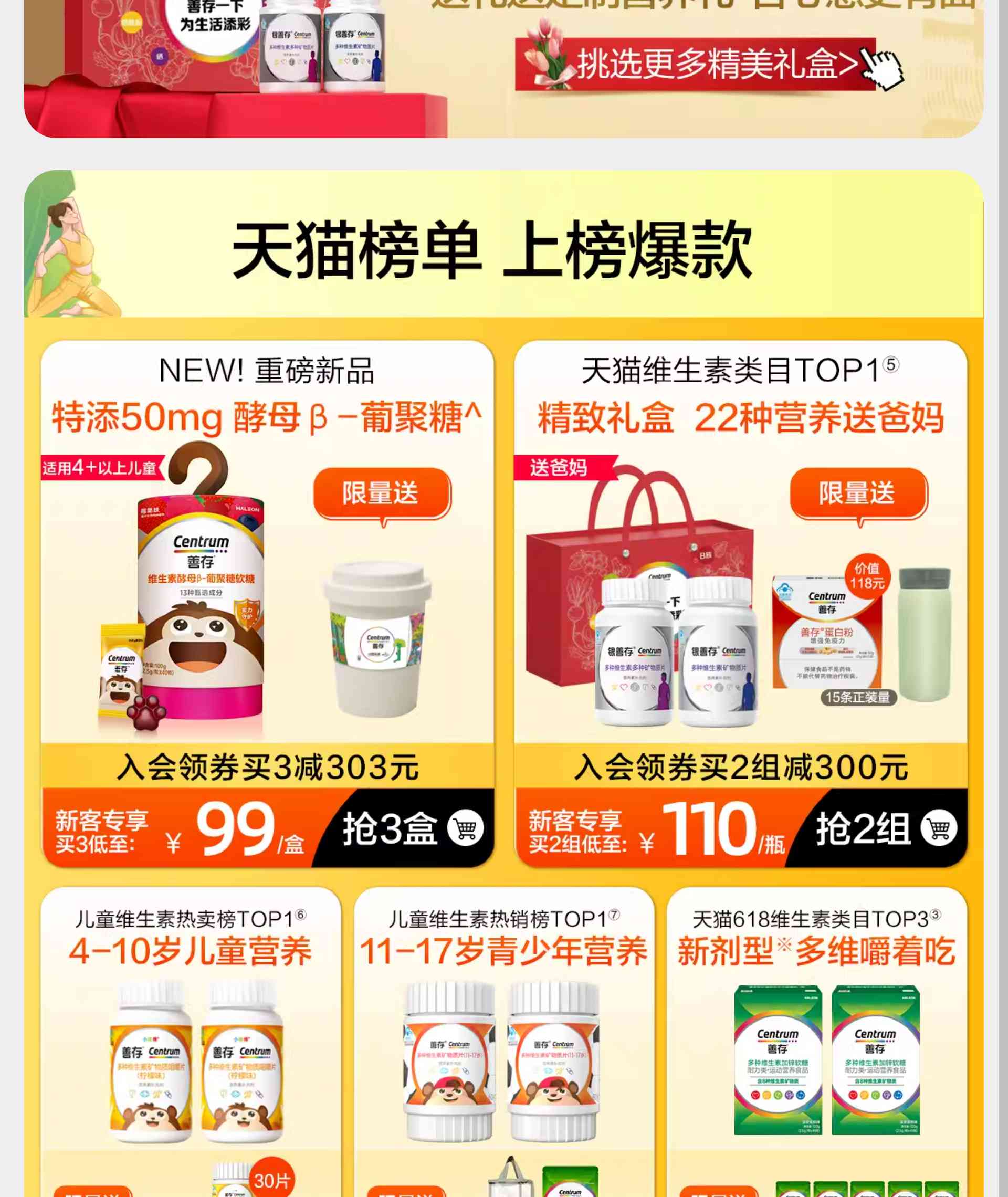This screenshot has width=1008, height=1197.
Task: Tap the 挑选更多精美礼盒 banner button
Action: point(694,64)
